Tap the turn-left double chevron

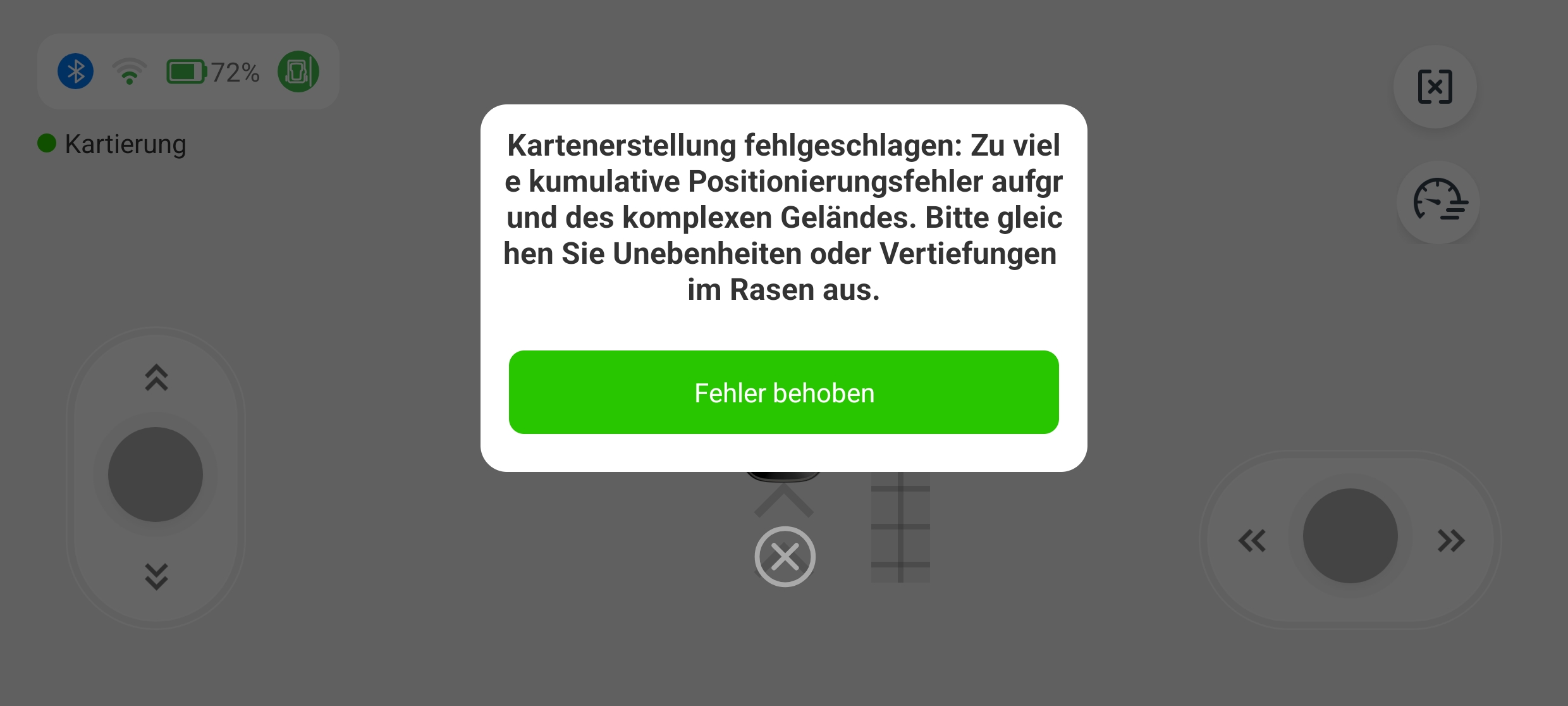tap(1252, 540)
